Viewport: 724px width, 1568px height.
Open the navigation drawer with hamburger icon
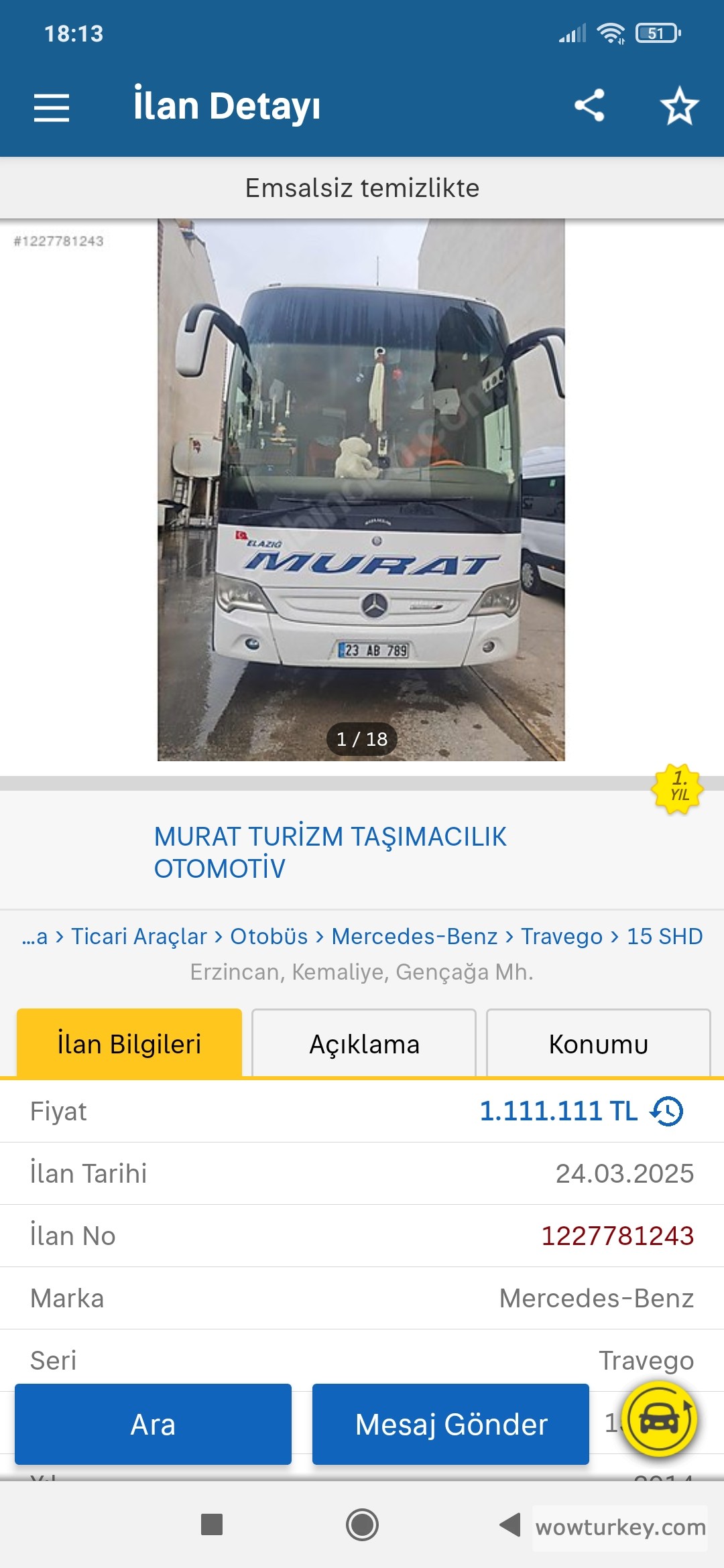(x=51, y=107)
